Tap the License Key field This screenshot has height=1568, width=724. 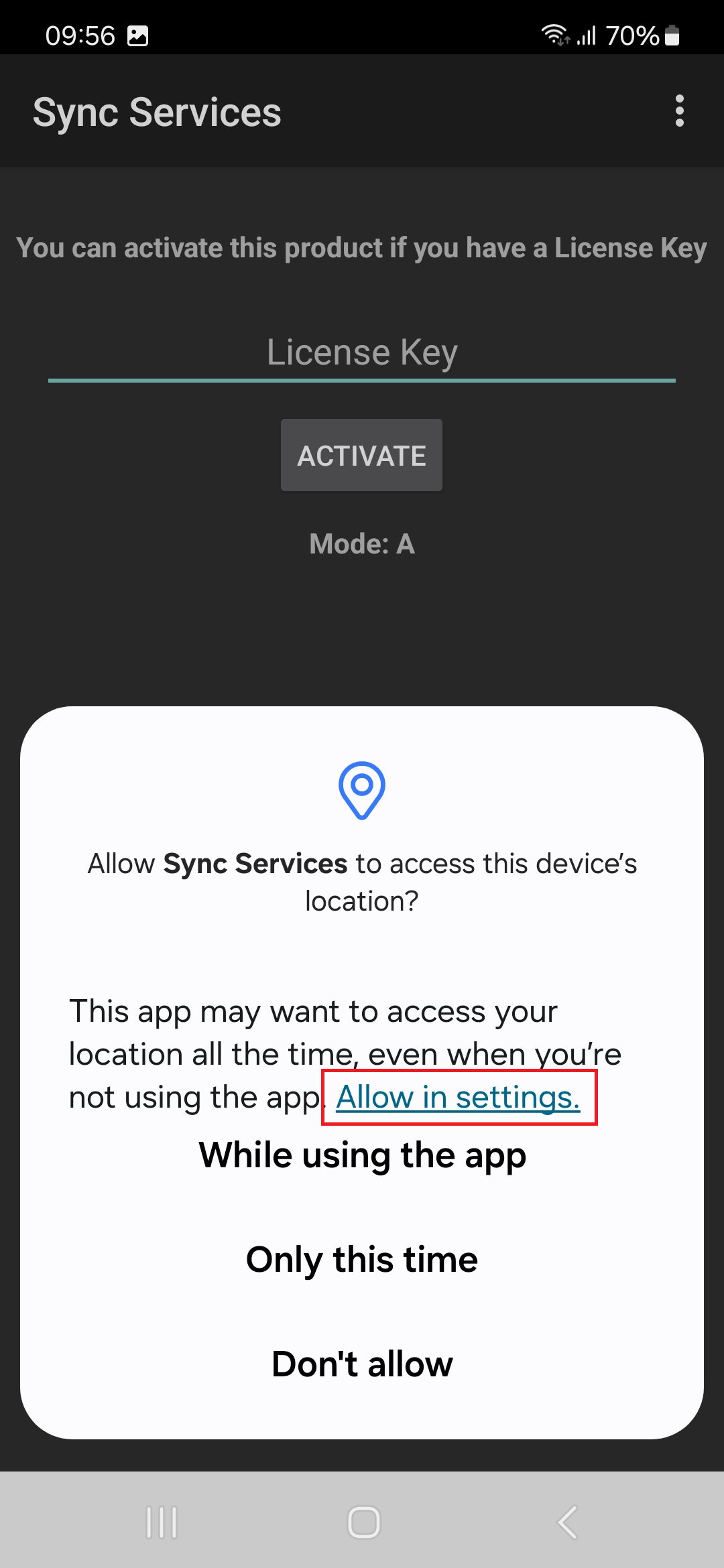[362, 353]
